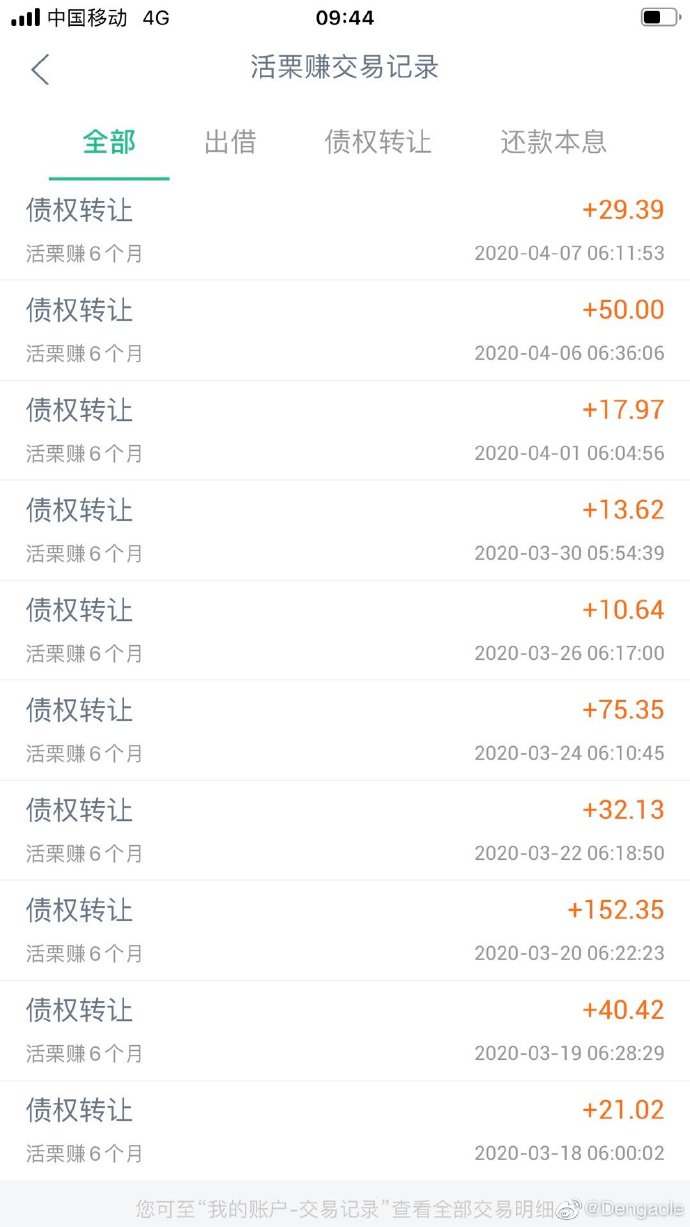Switch to the 出借 tab
The image size is (690, 1227).
pyautogui.click(x=230, y=142)
